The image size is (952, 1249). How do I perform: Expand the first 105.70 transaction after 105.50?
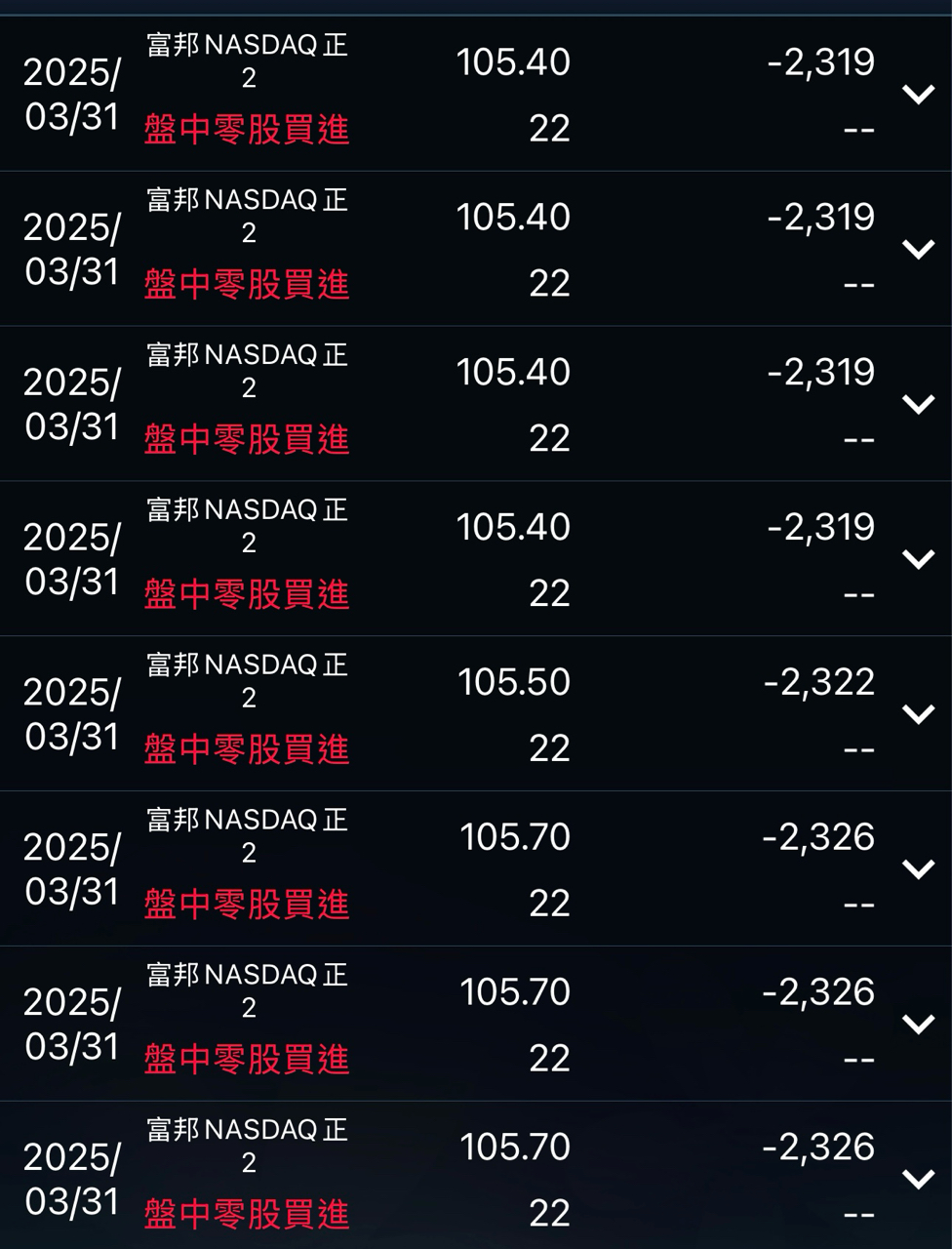918,869
